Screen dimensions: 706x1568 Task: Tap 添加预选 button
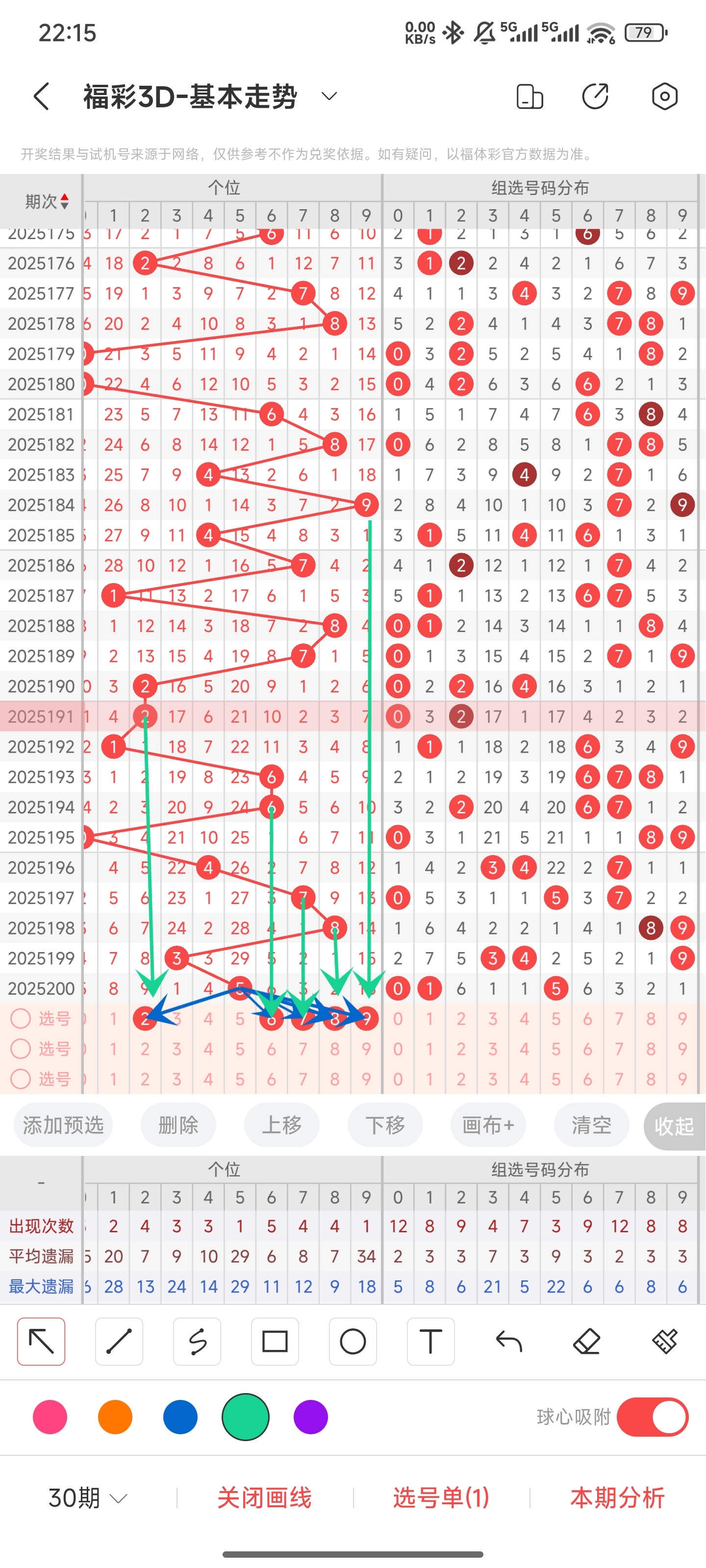point(63,1125)
